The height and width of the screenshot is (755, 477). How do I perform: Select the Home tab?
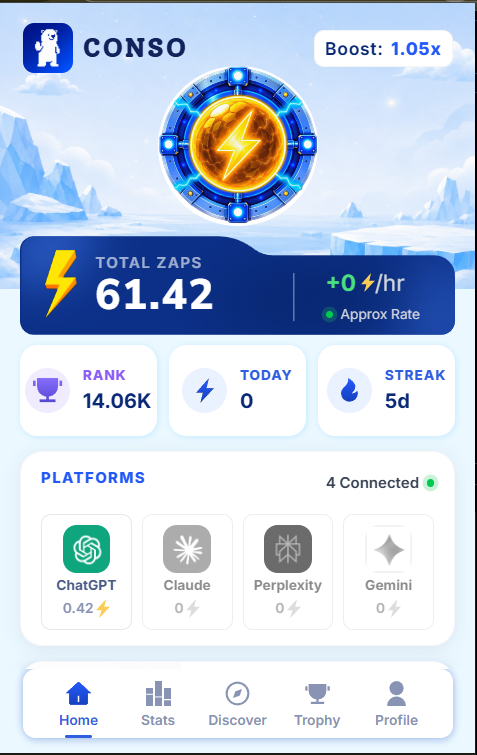pyautogui.click(x=78, y=703)
